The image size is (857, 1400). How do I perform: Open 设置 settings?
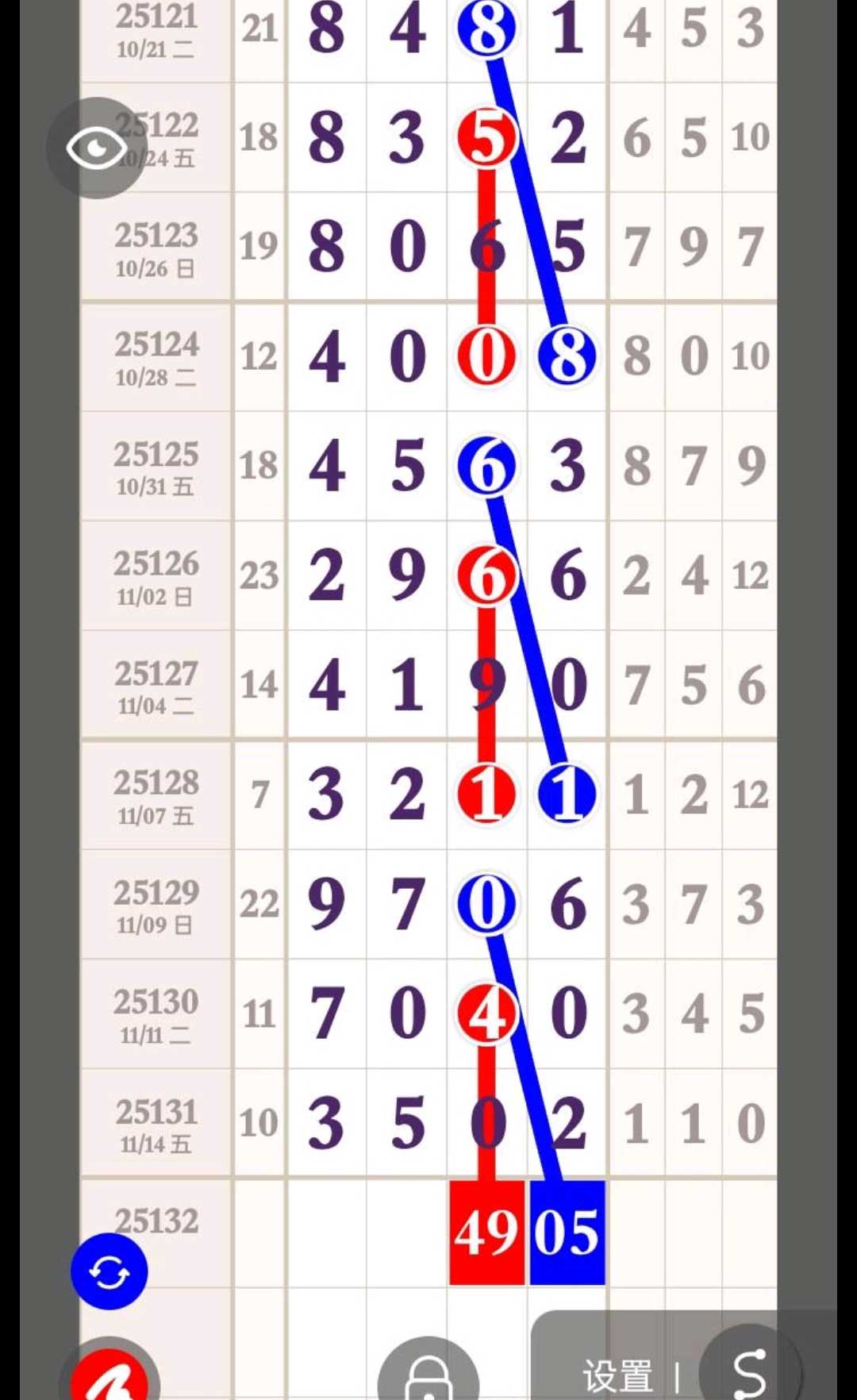coord(617,1375)
